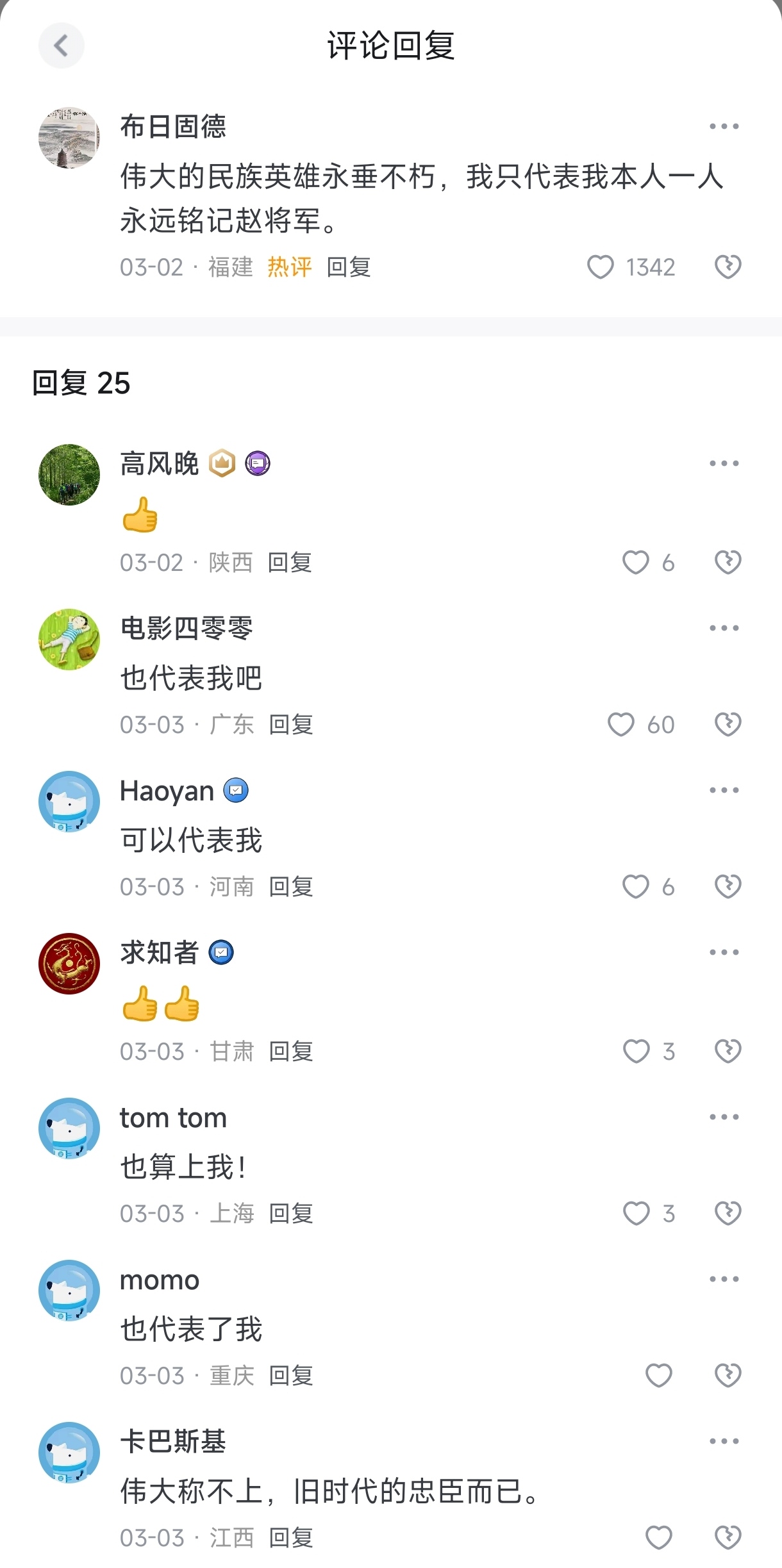782x1568 pixels.
Task: Go back using the top-left arrow
Action: (62, 45)
